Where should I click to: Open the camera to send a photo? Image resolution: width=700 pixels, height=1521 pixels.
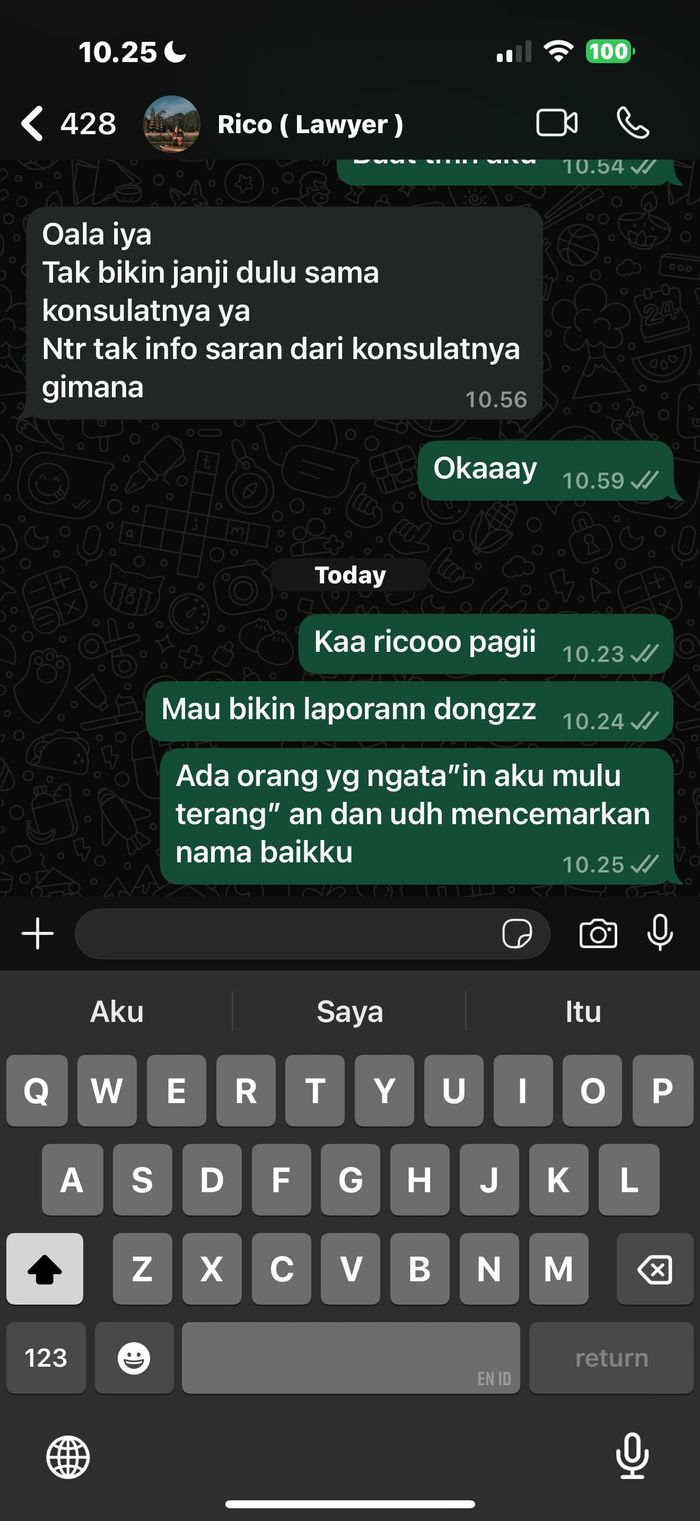[x=598, y=934]
